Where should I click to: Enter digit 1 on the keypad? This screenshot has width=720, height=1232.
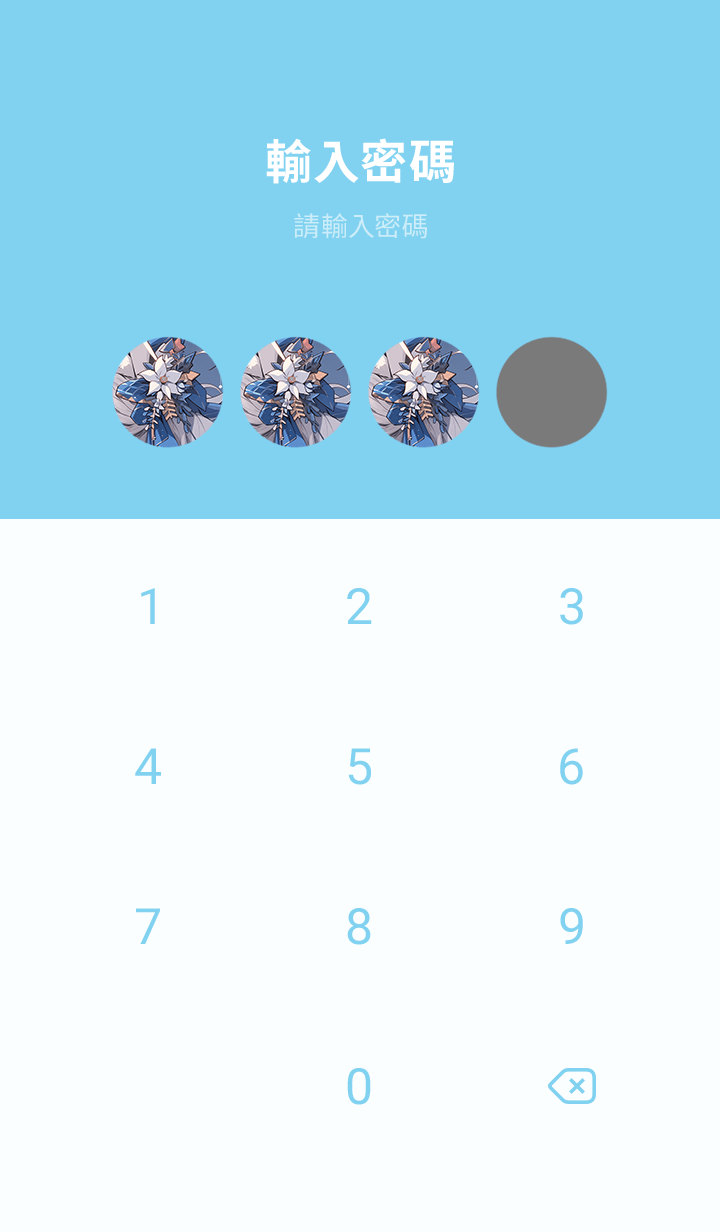[x=149, y=607]
